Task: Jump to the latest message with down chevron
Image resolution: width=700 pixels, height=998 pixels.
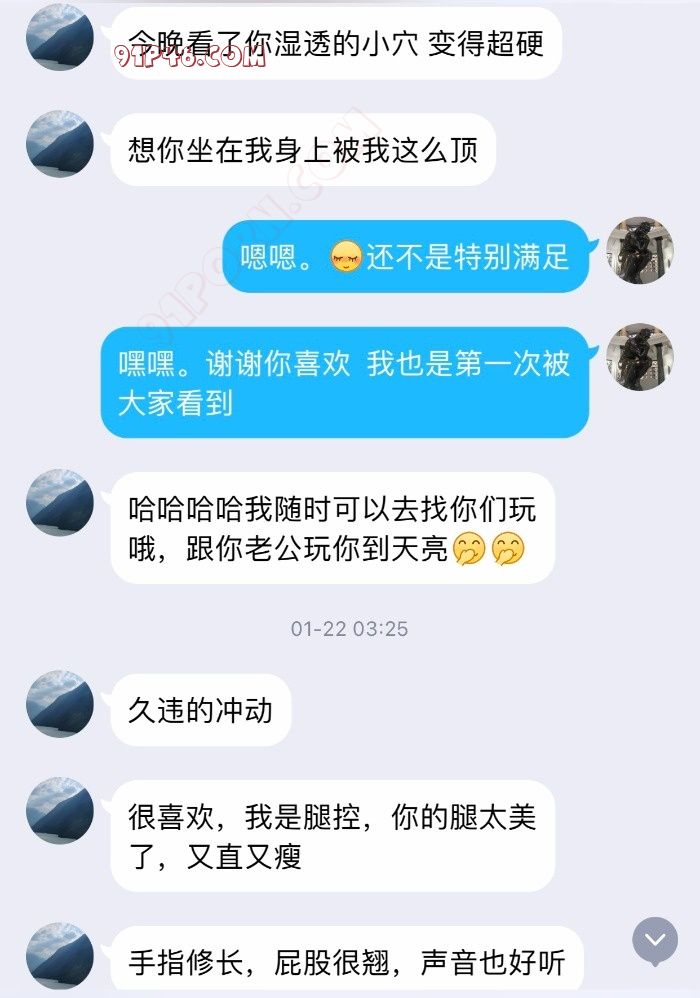Action: 655,941
